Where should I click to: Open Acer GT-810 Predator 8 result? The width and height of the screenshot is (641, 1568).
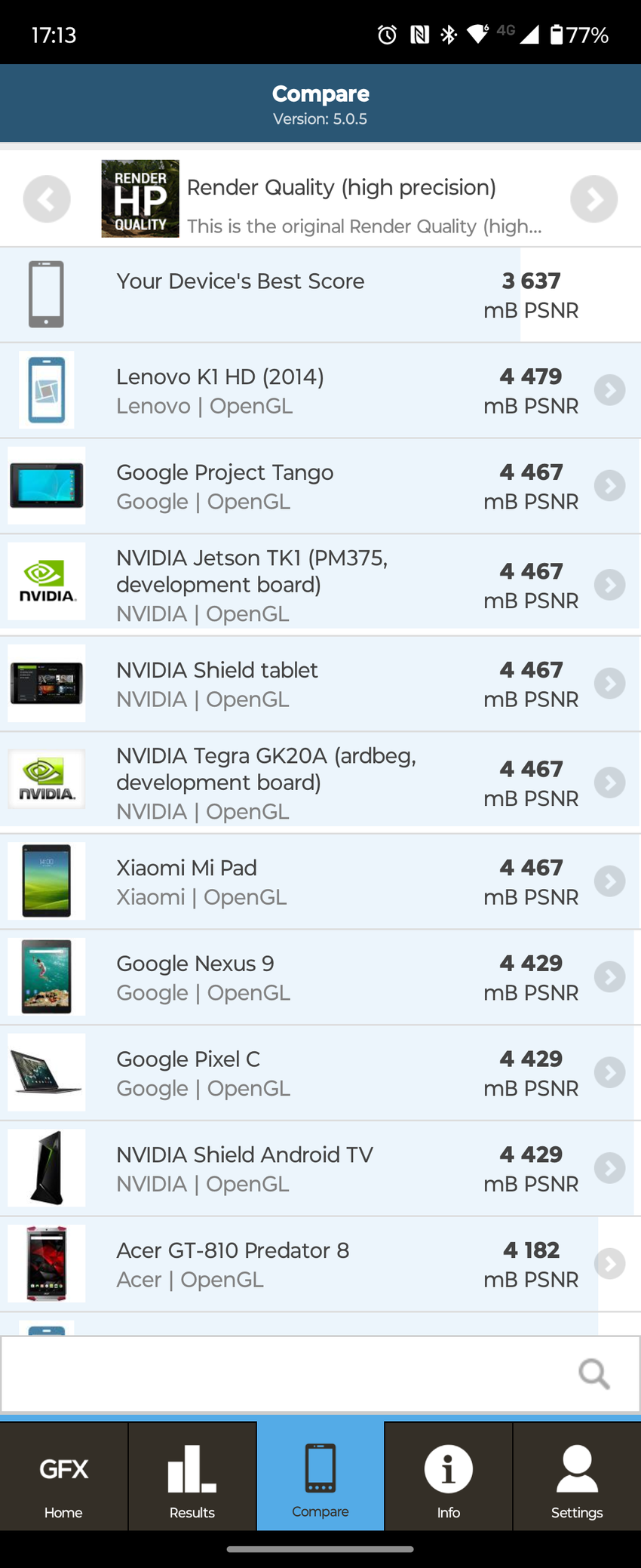pyautogui.click(x=320, y=1264)
